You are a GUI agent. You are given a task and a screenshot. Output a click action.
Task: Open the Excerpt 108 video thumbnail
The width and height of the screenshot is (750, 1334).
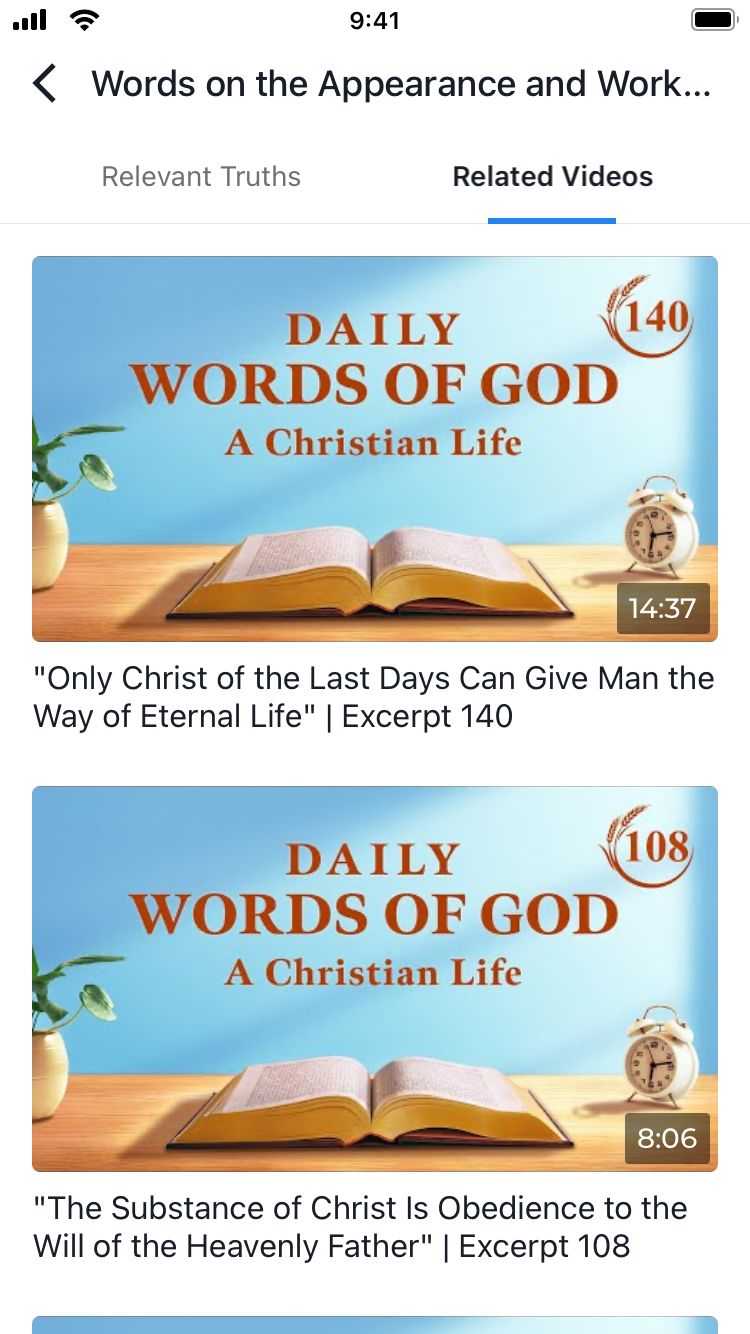click(375, 978)
